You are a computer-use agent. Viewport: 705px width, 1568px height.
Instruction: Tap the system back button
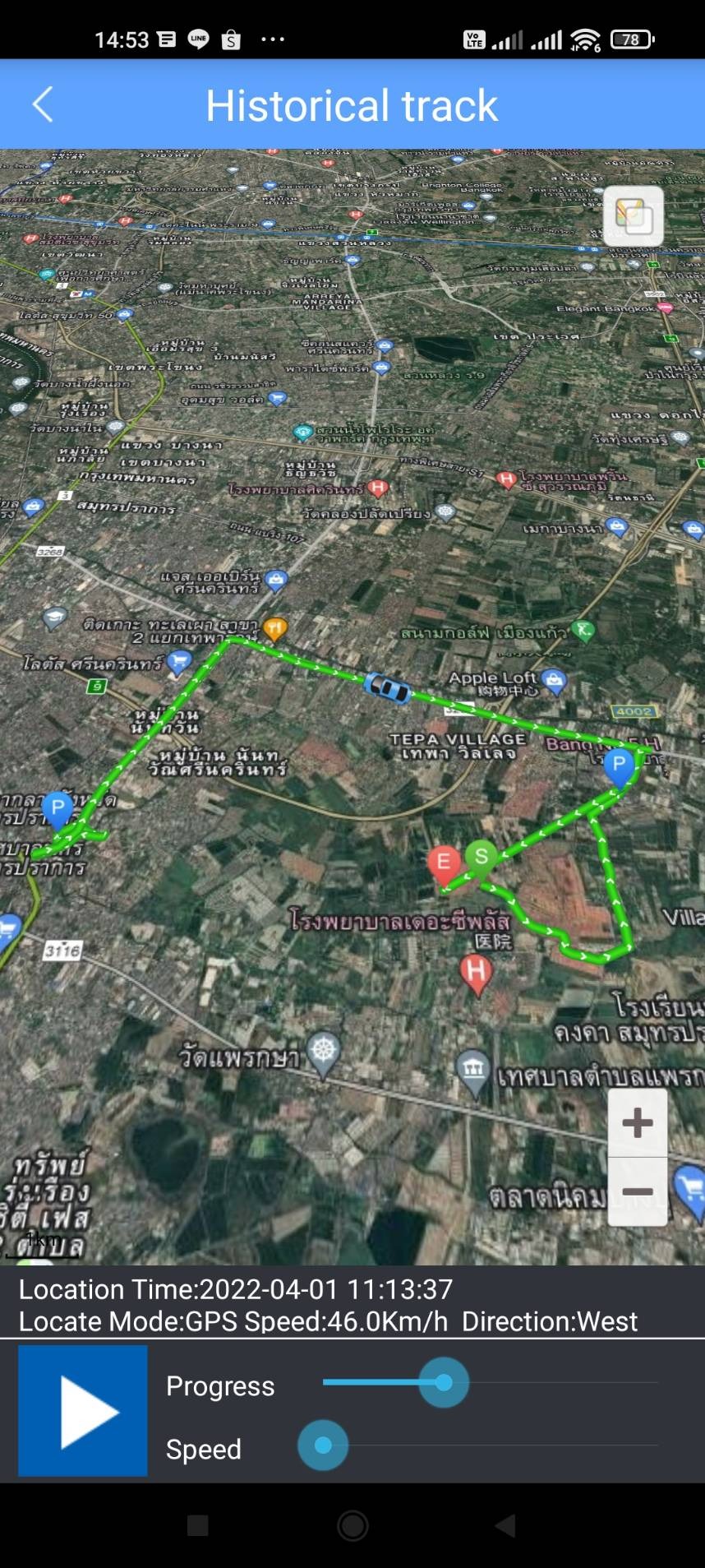pos(505,1526)
